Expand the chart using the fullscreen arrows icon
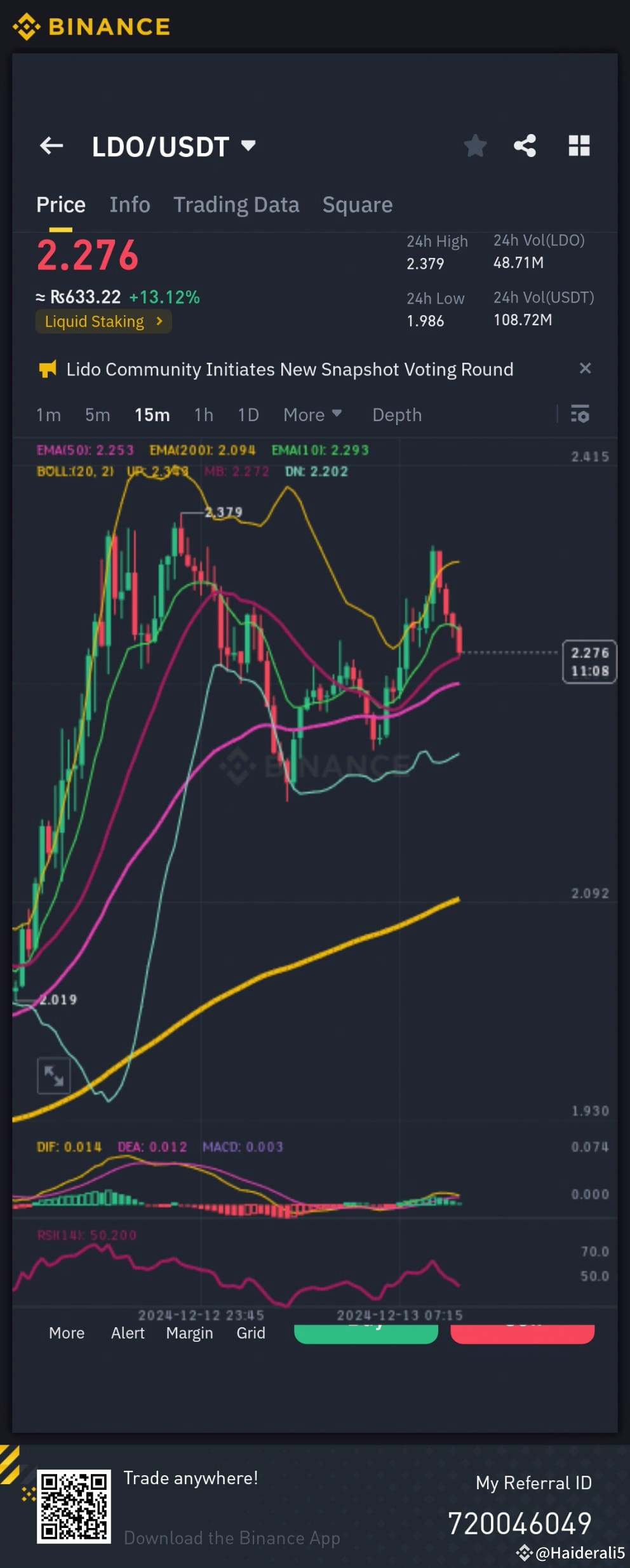This screenshot has width=630, height=1568. (53, 1076)
